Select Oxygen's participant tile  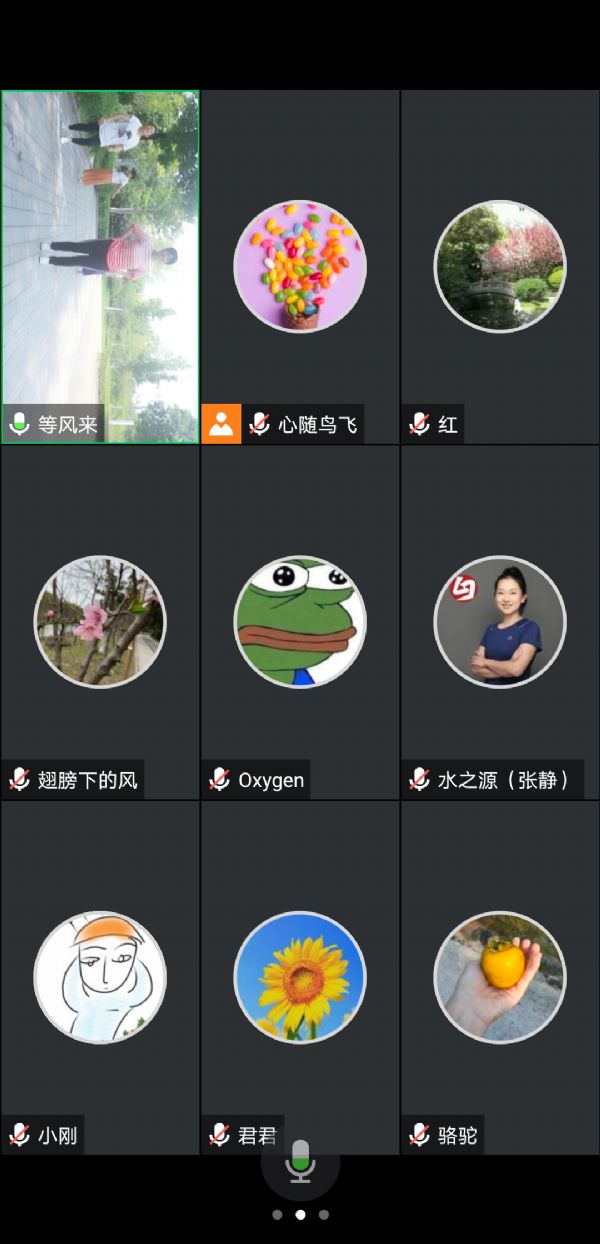[x=300, y=622]
